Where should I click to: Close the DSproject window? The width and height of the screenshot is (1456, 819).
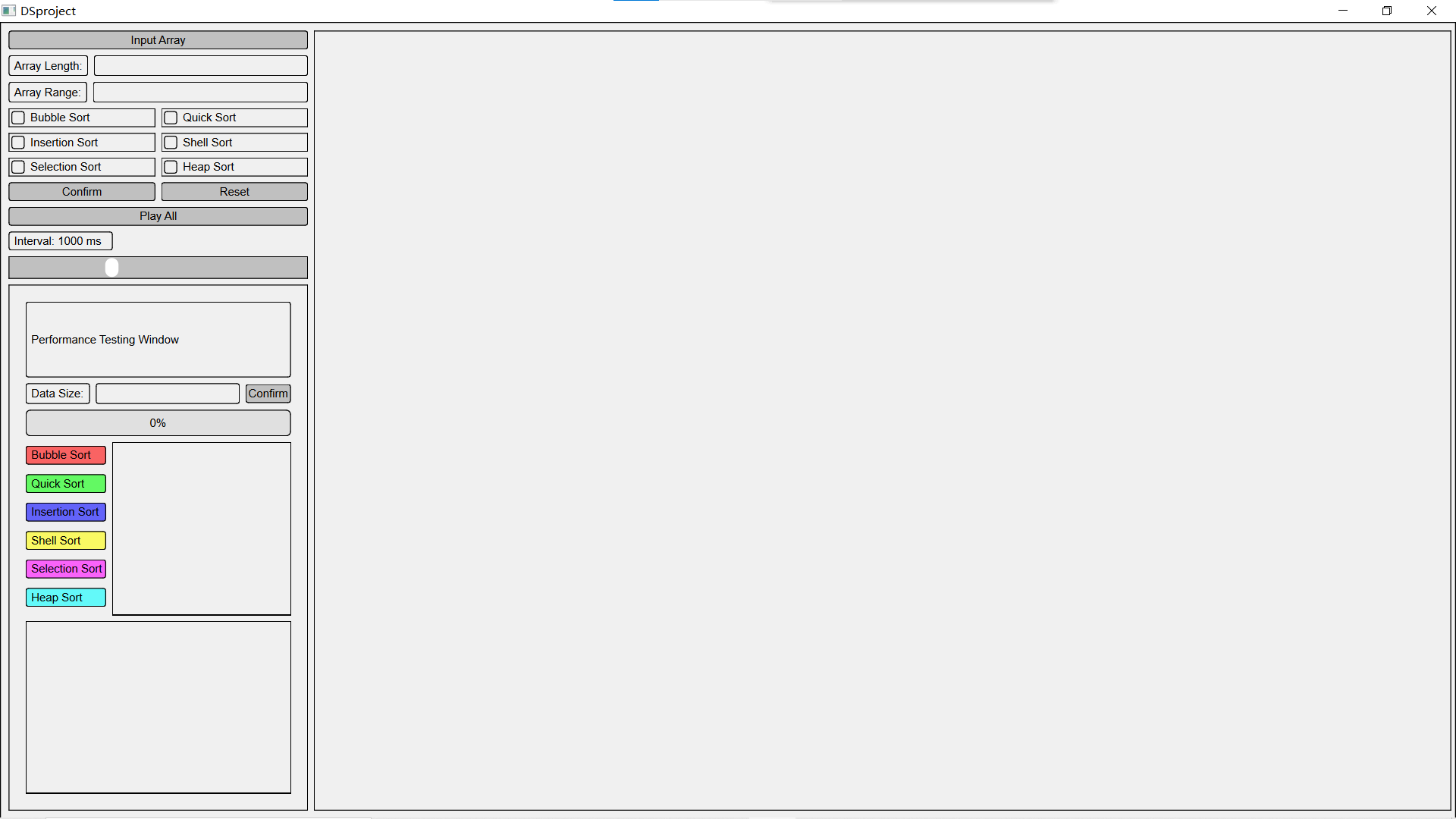coord(1431,11)
